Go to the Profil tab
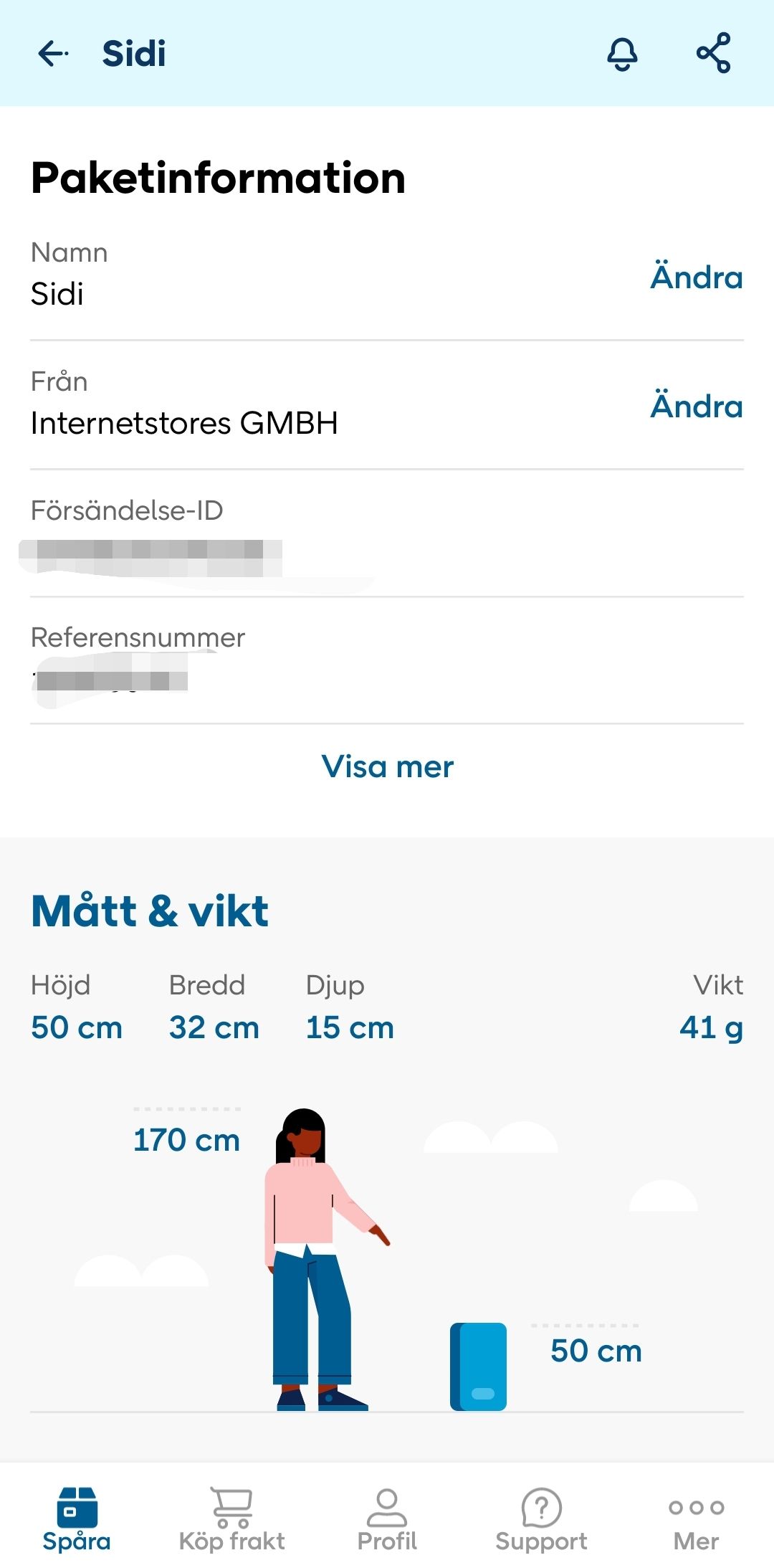The height and width of the screenshot is (1568, 774). [x=387, y=1519]
